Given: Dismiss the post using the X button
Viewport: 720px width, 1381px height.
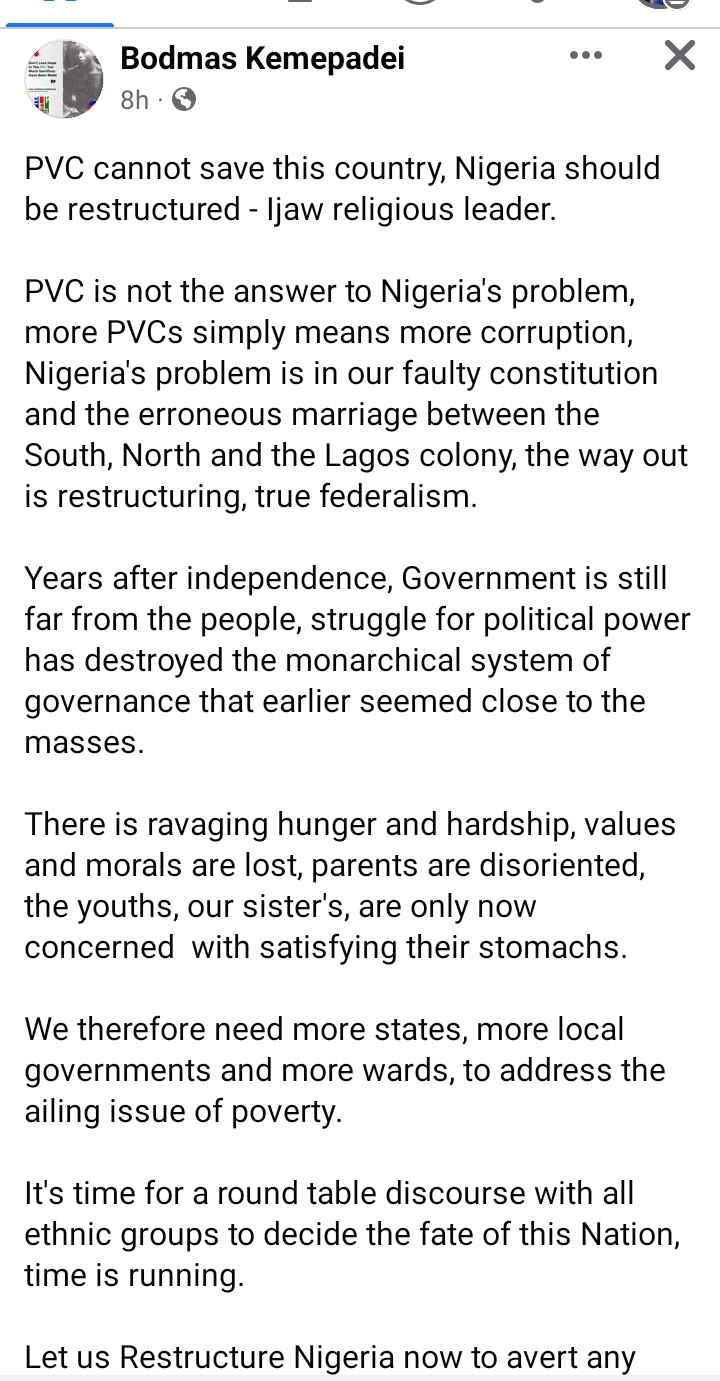Looking at the screenshot, I should click(x=678, y=56).
